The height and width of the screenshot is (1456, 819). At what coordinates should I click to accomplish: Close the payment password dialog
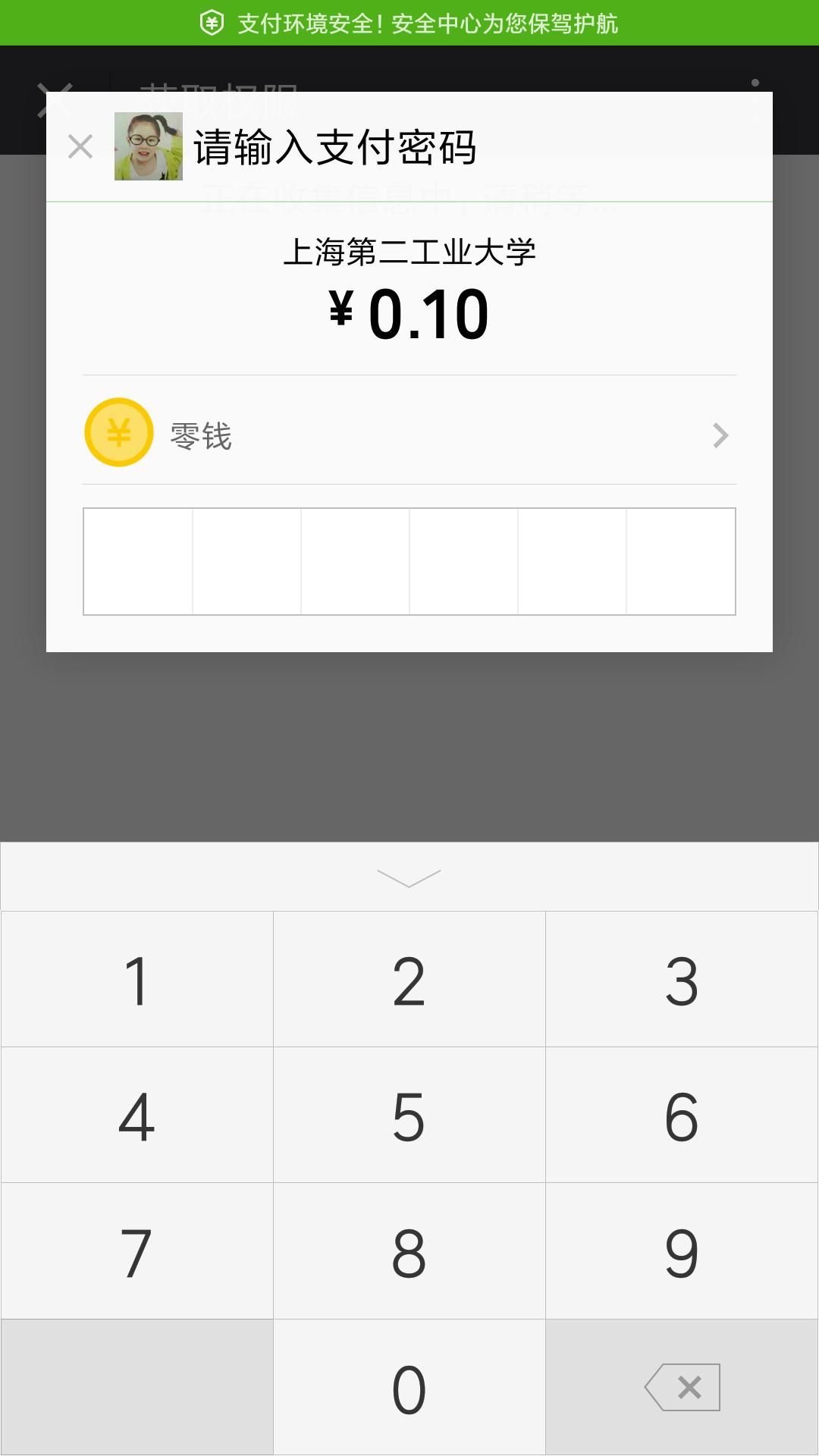click(x=80, y=146)
